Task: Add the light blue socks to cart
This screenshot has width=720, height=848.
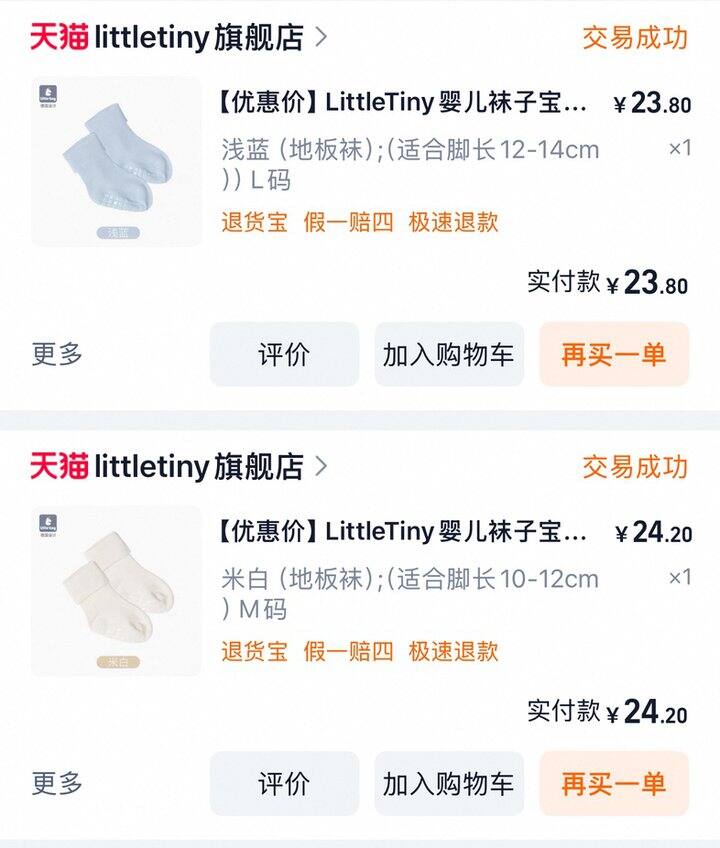Action: [448, 354]
